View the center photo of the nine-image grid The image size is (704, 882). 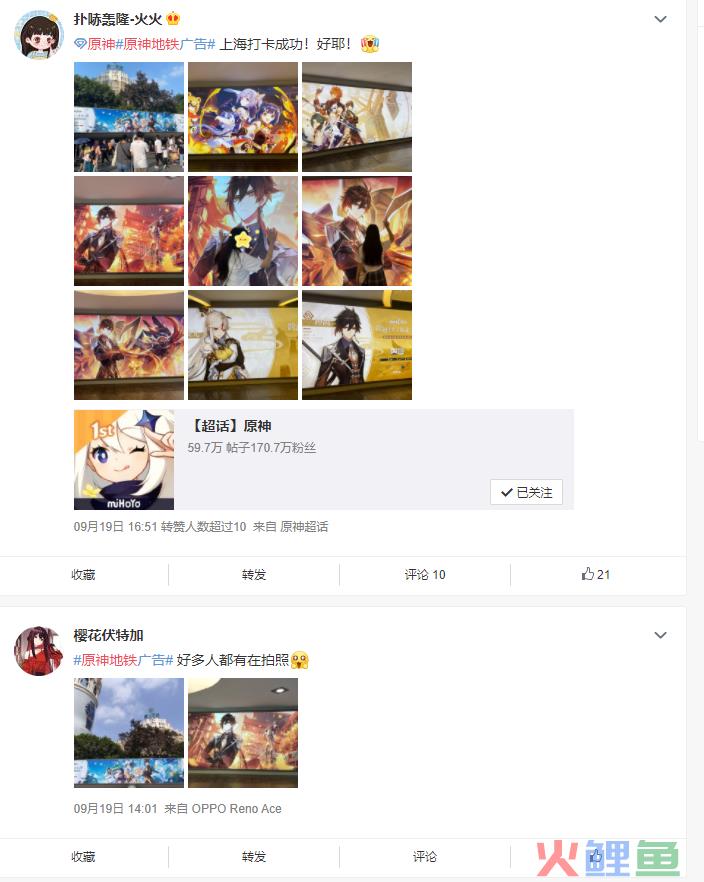tap(243, 231)
